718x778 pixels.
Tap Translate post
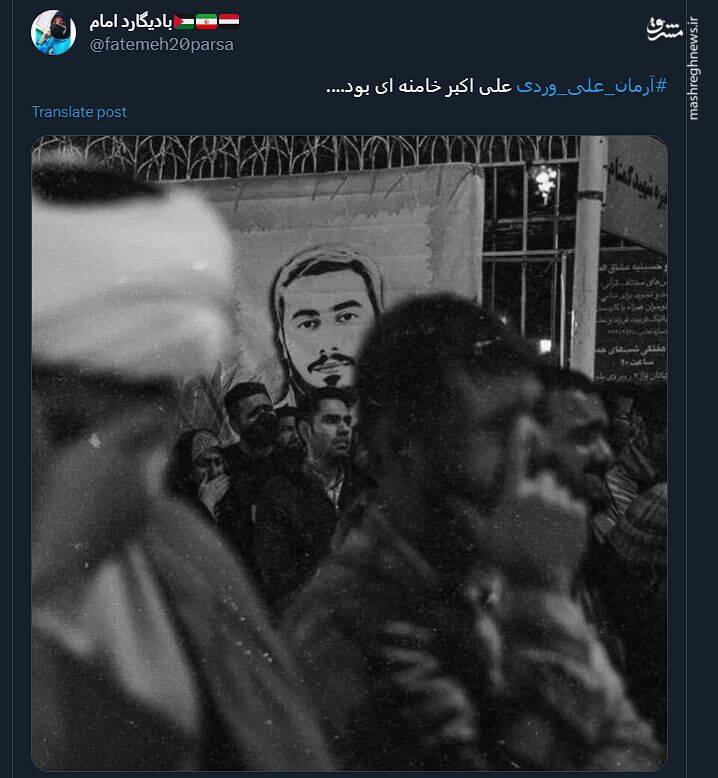[79, 112]
